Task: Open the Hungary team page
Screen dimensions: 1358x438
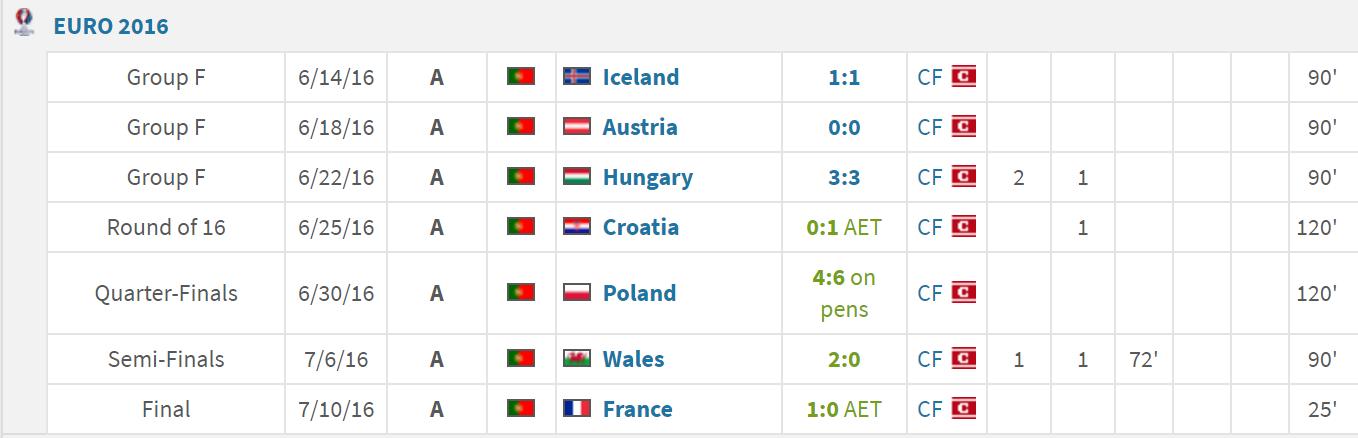Action: point(647,177)
